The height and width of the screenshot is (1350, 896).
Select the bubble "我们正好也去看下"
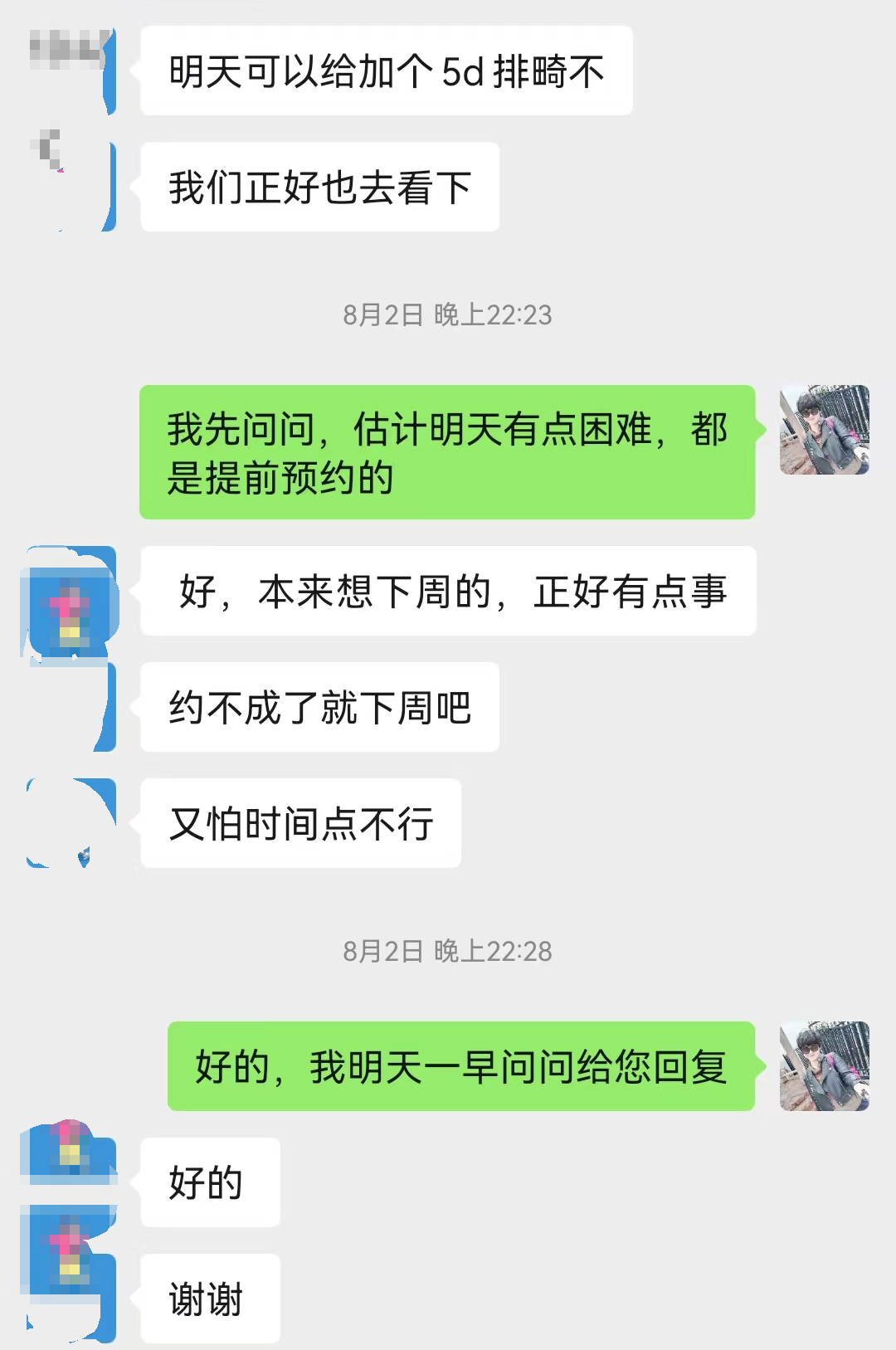click(x=319, y=187)
